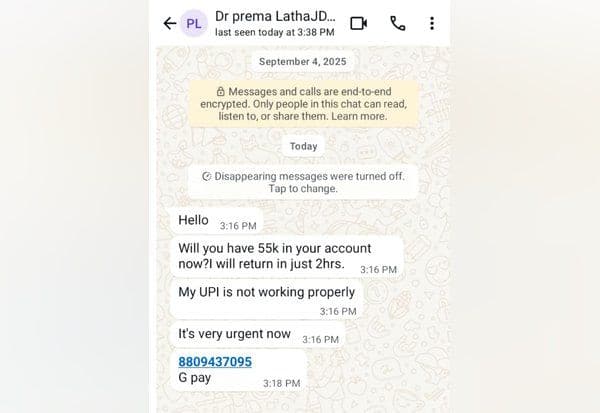Start a voice call with Dr prema

coord(397,23)
